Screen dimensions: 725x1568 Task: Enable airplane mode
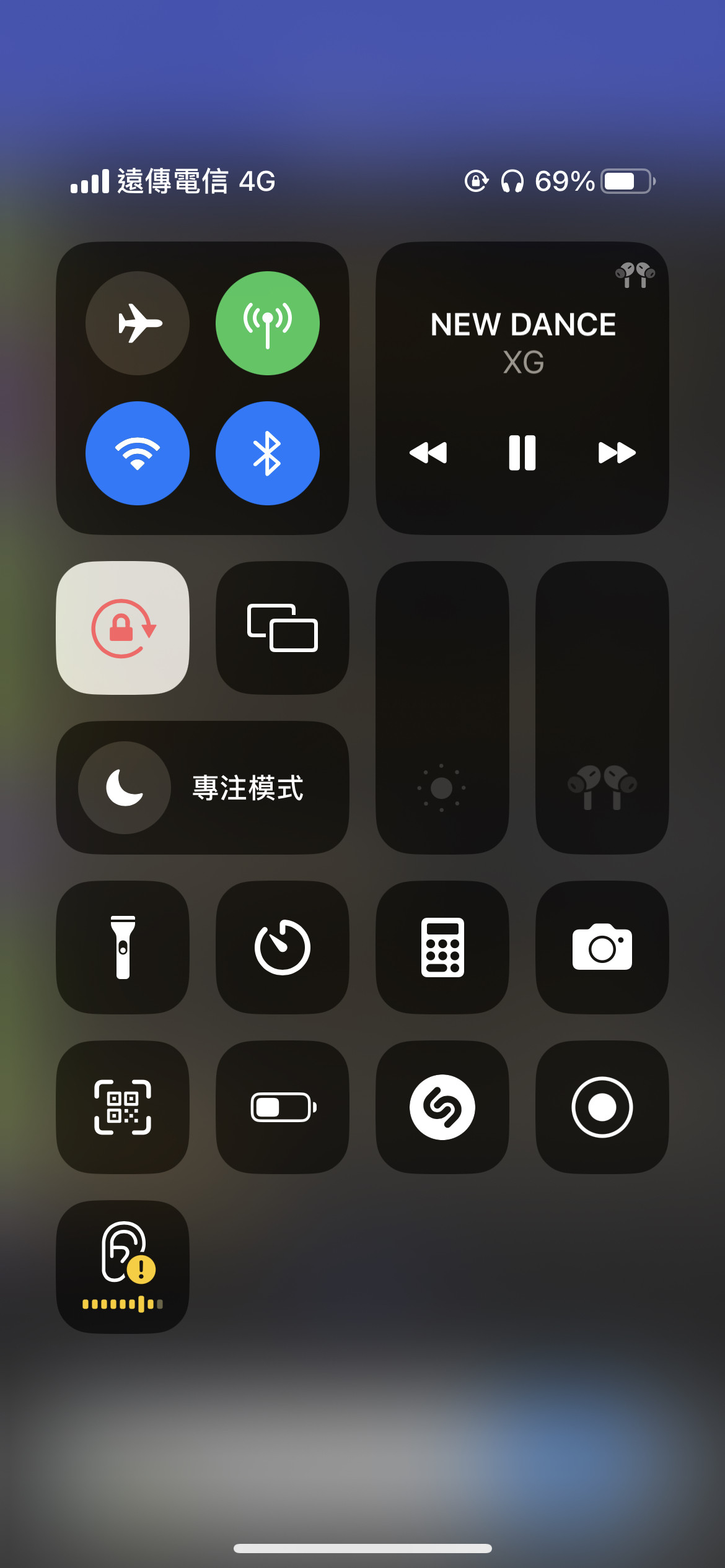coord(138,323)
